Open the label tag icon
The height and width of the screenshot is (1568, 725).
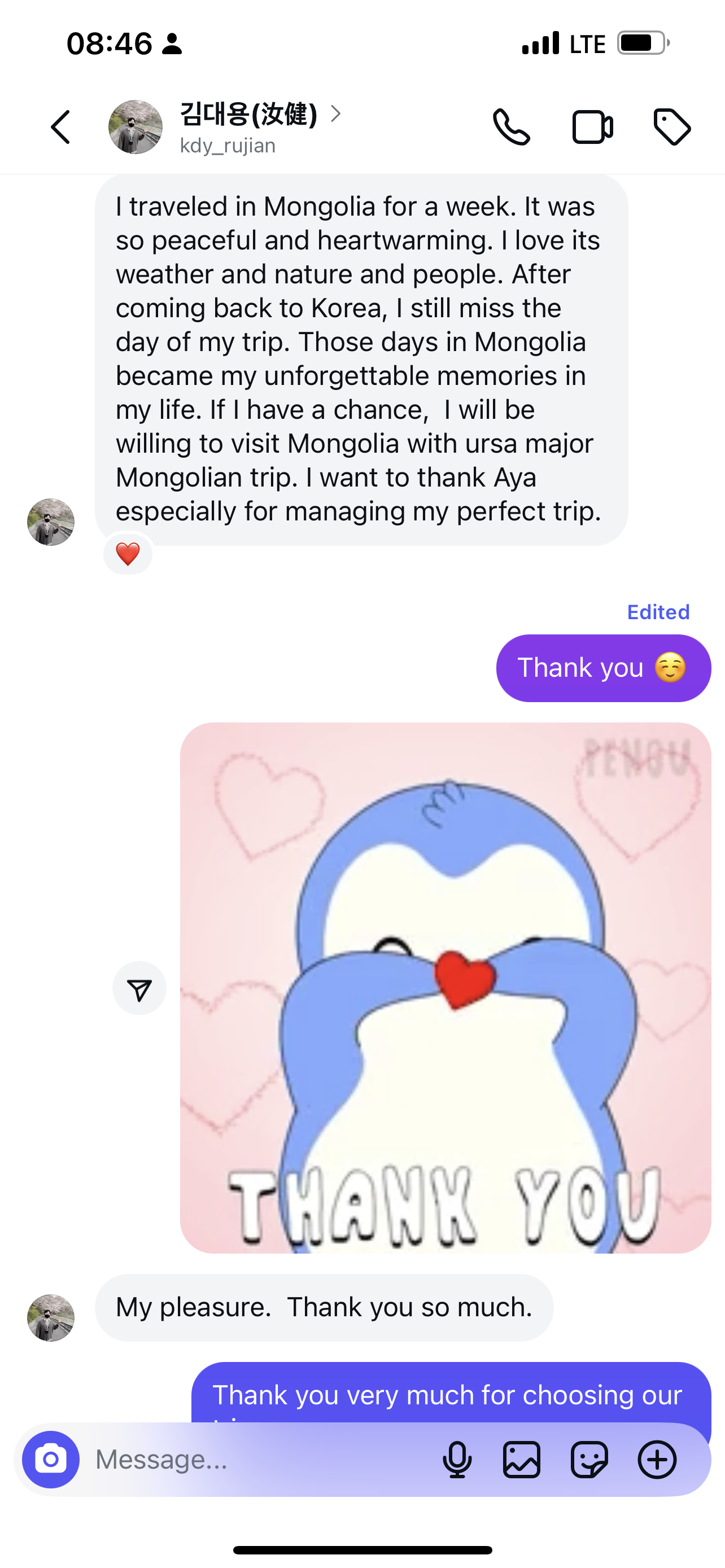click(x=671, y=127)
